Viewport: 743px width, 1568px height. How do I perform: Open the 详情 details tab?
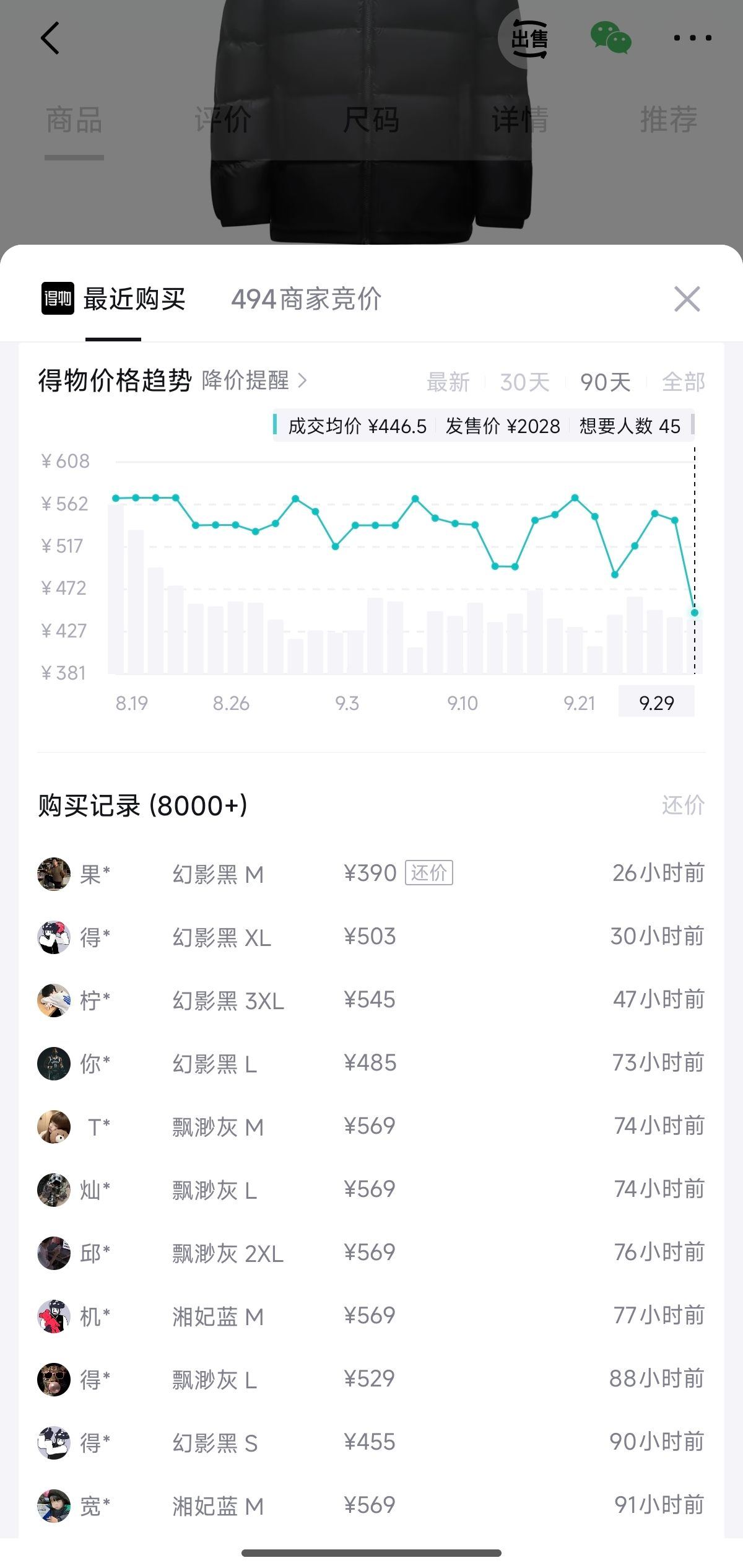520,120
